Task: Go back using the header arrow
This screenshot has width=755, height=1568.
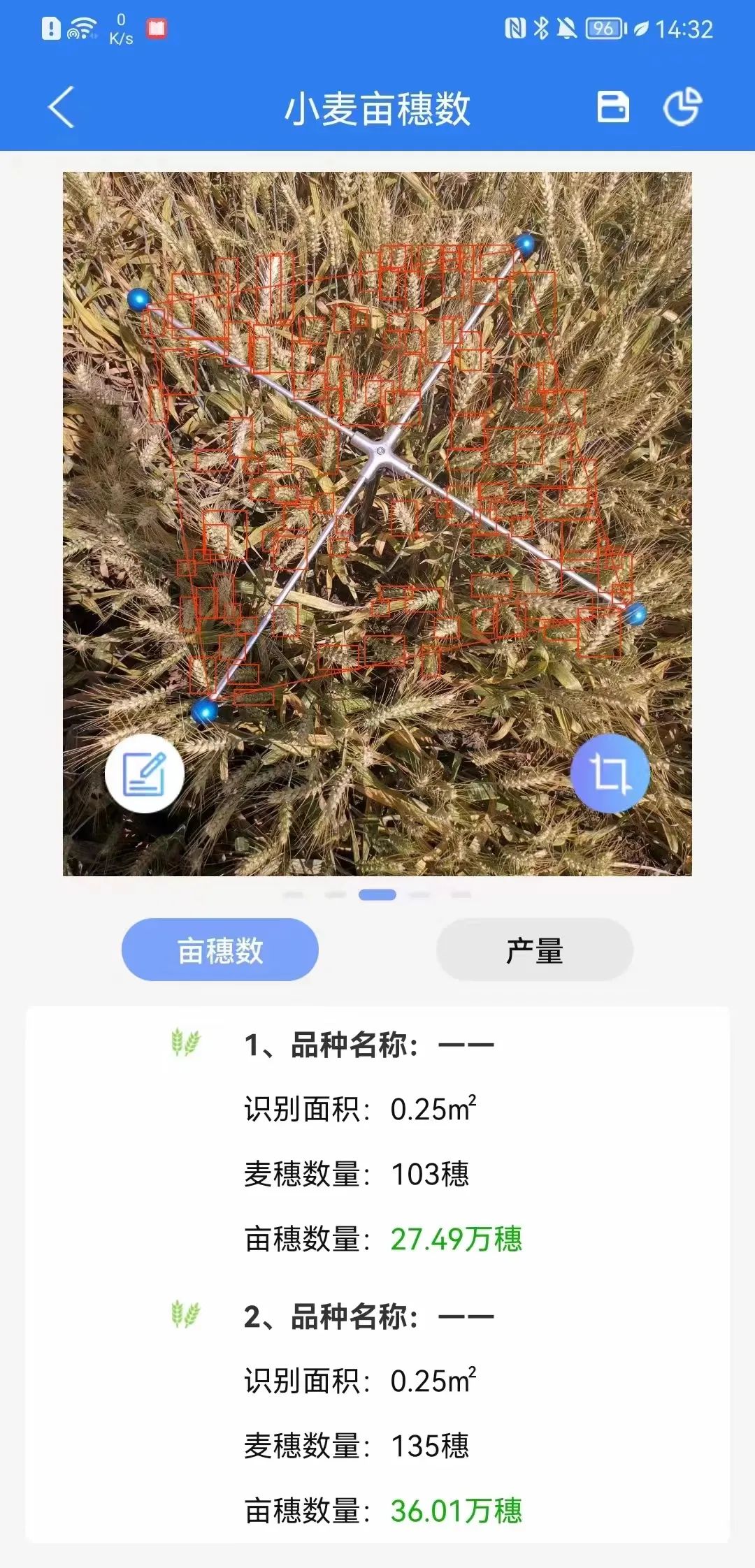Action: 62,108
